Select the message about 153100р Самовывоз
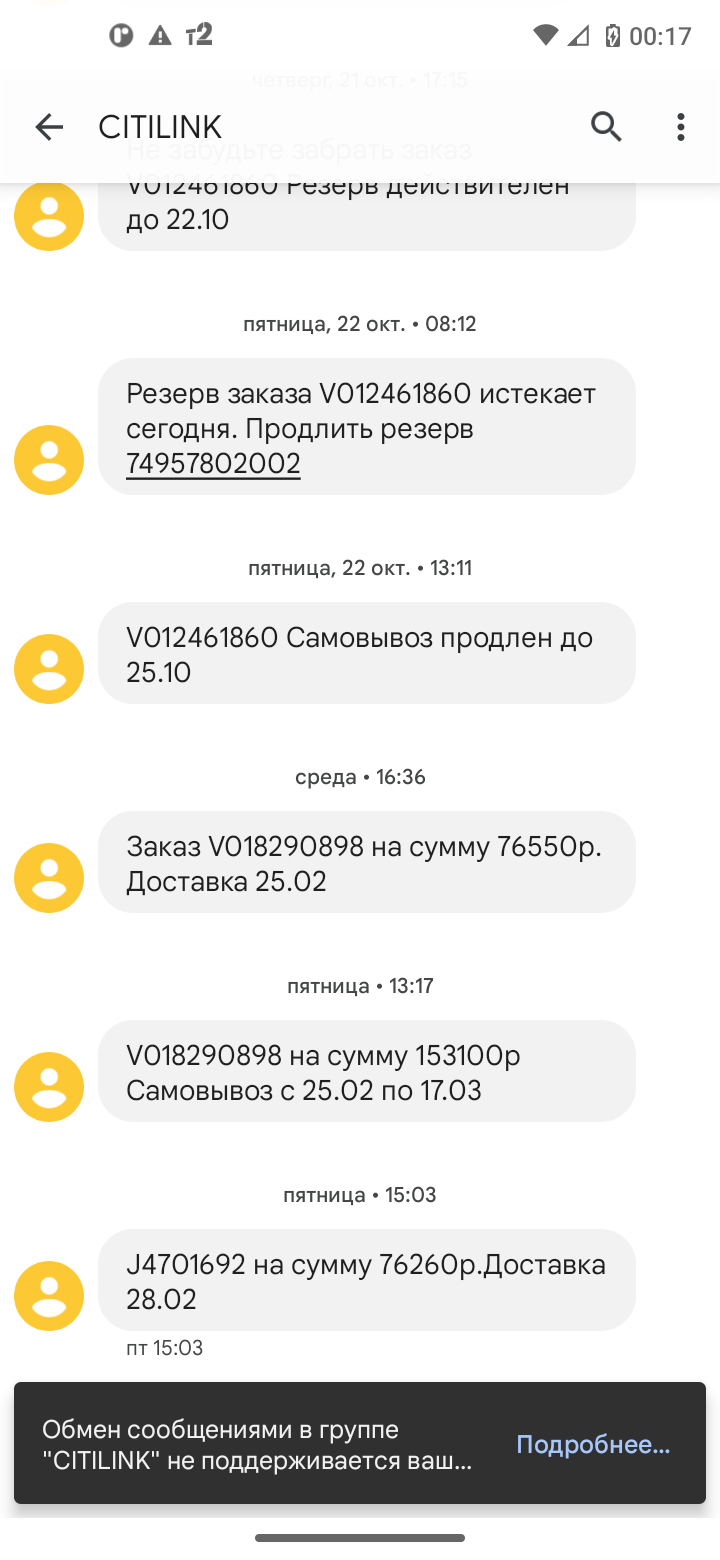The height and width of the screenshot is (1560, 720). [x=366, y=1072]
